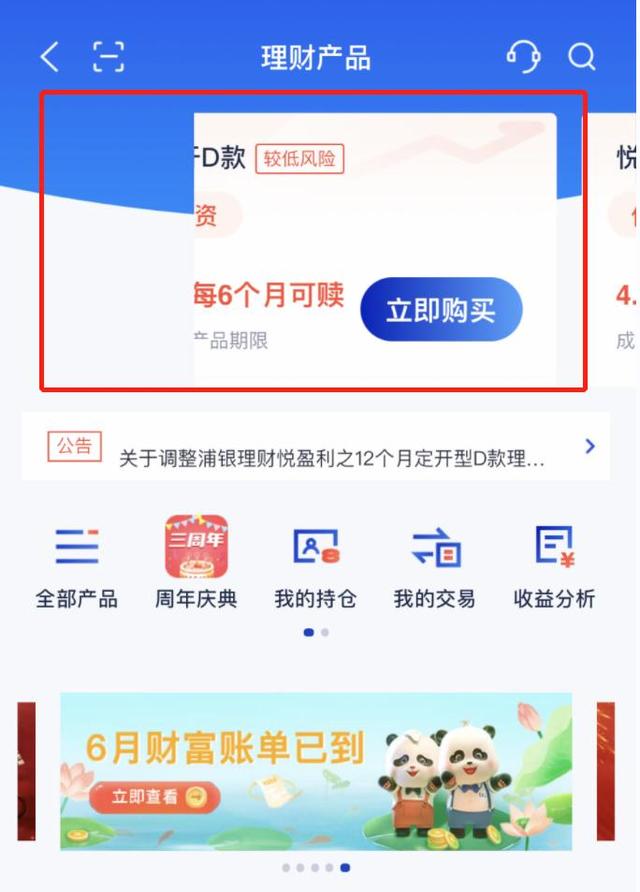
Task: Open the 周年庆典 anniversary event
Action: (x=196, y=565)
